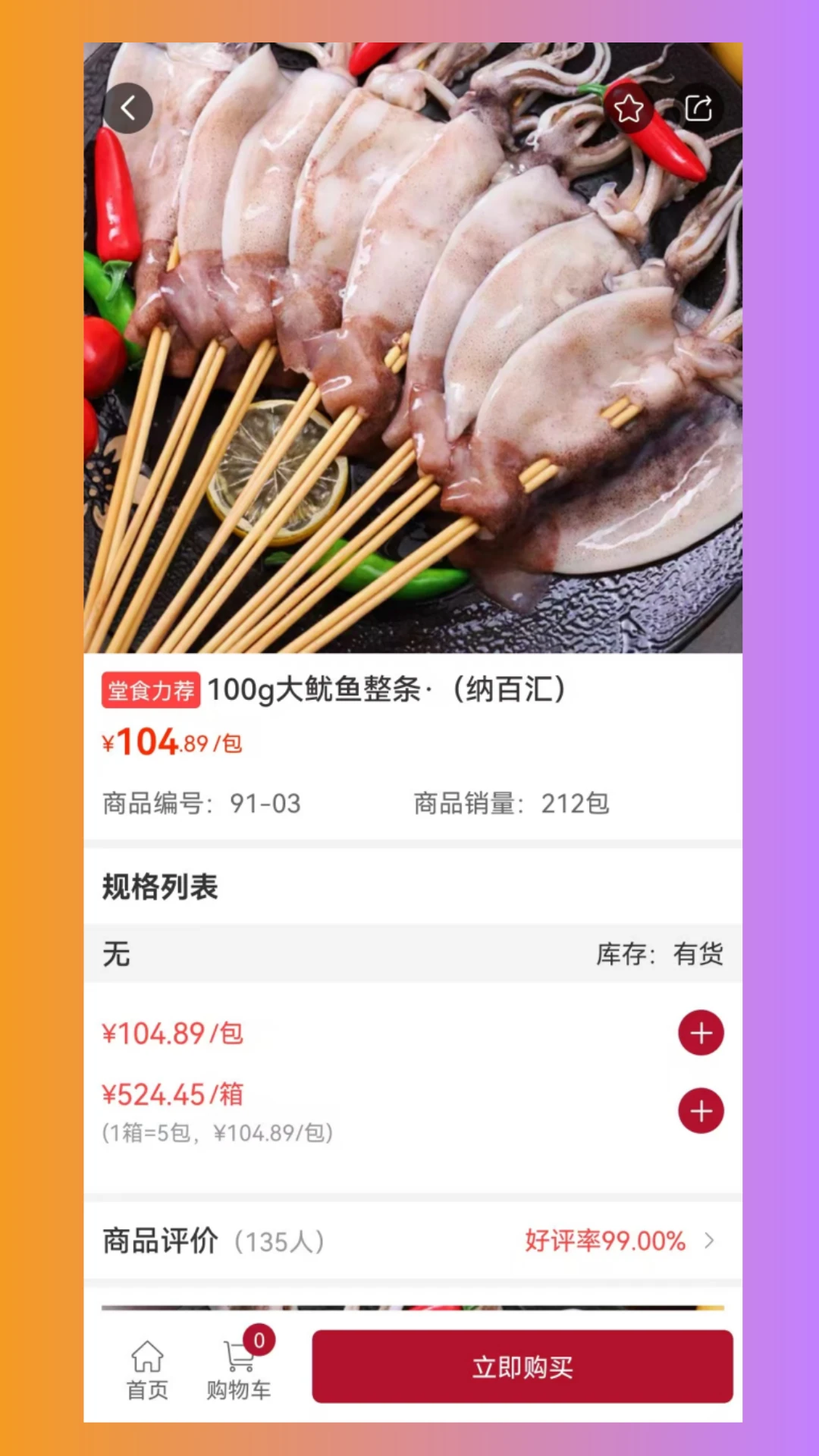
Task: Open the share icon on product image
Action: click(699, 108)
